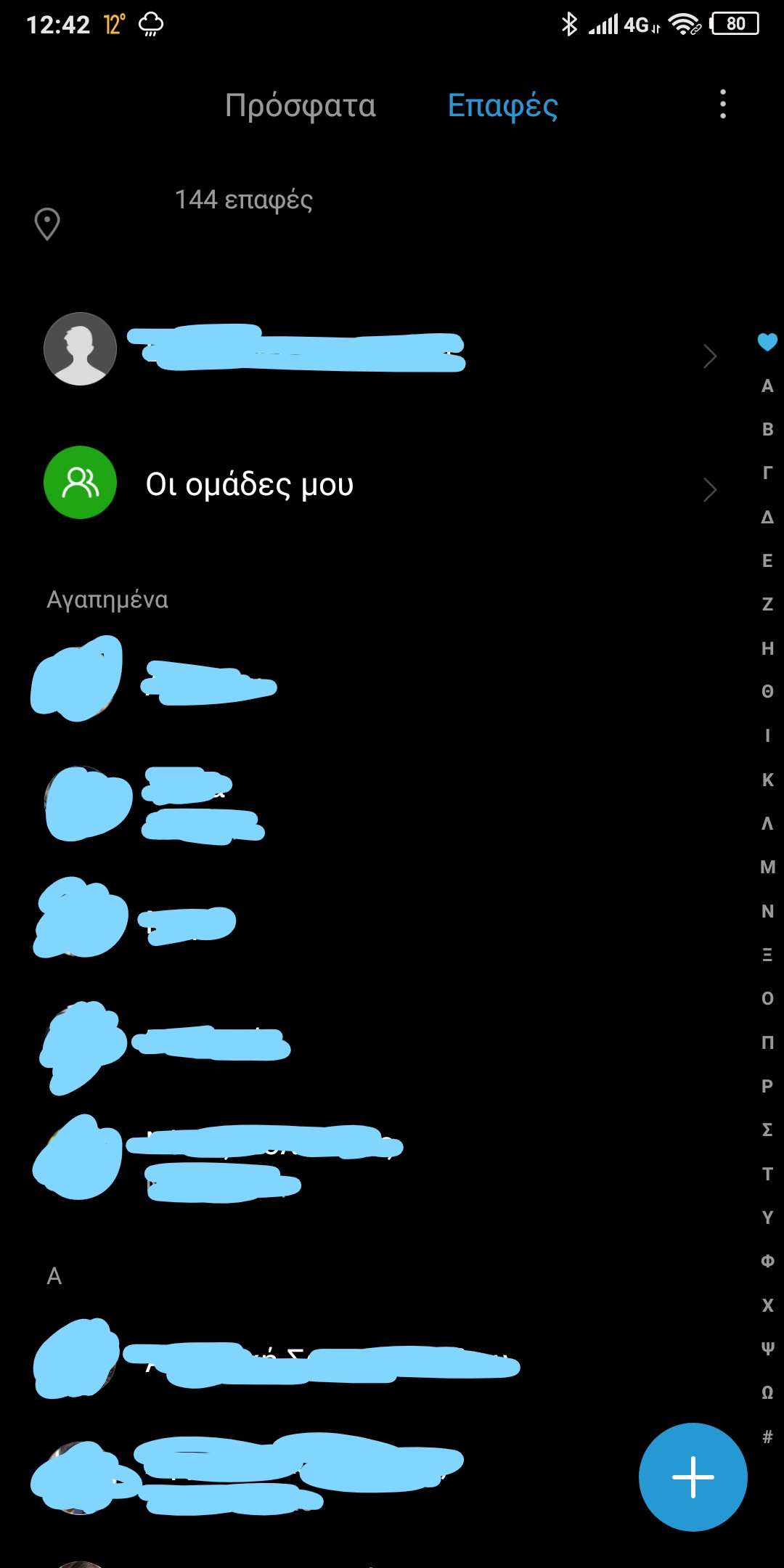Jump to letter Δ in index
The width and height of the screenshot is (784, 1568).
767,517
